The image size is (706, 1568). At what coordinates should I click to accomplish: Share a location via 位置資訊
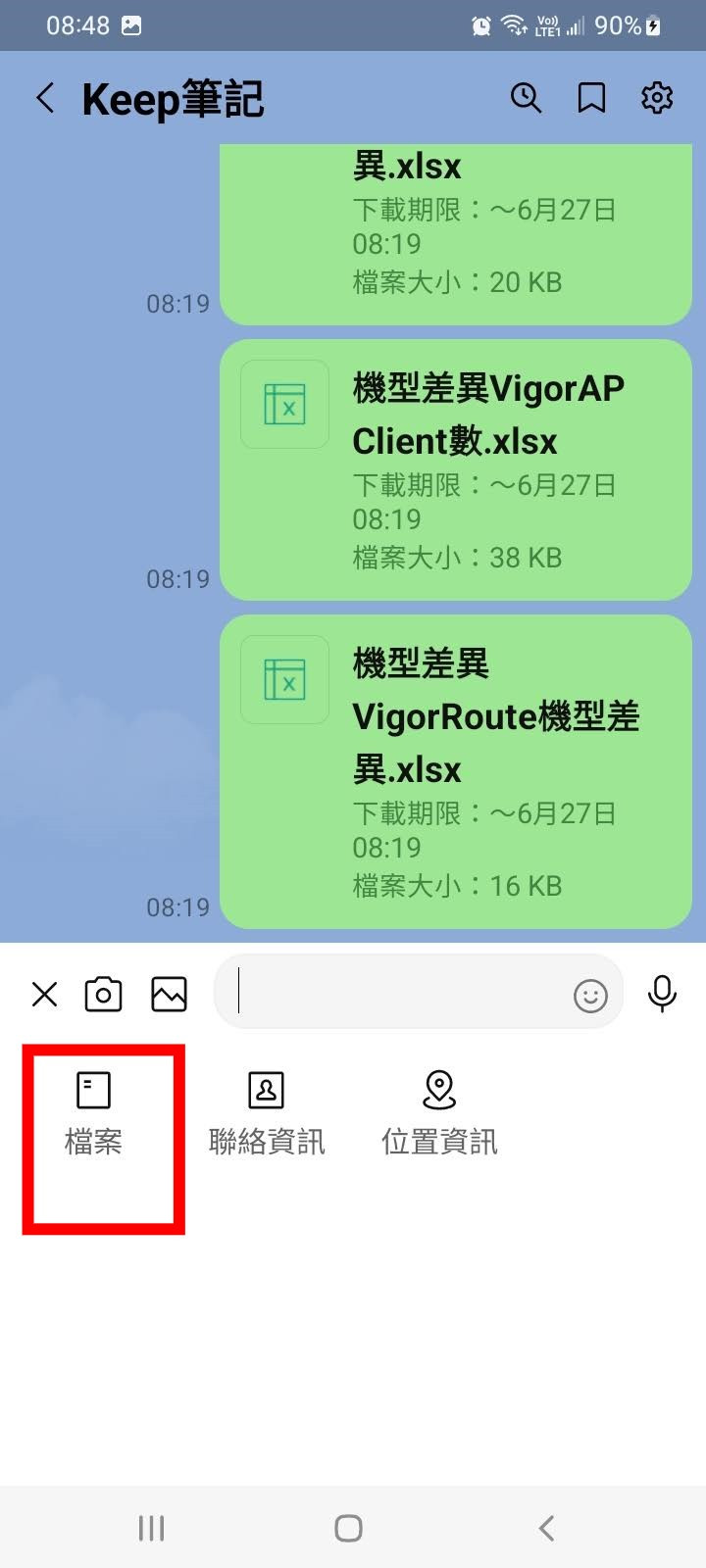click(438, 1112)
